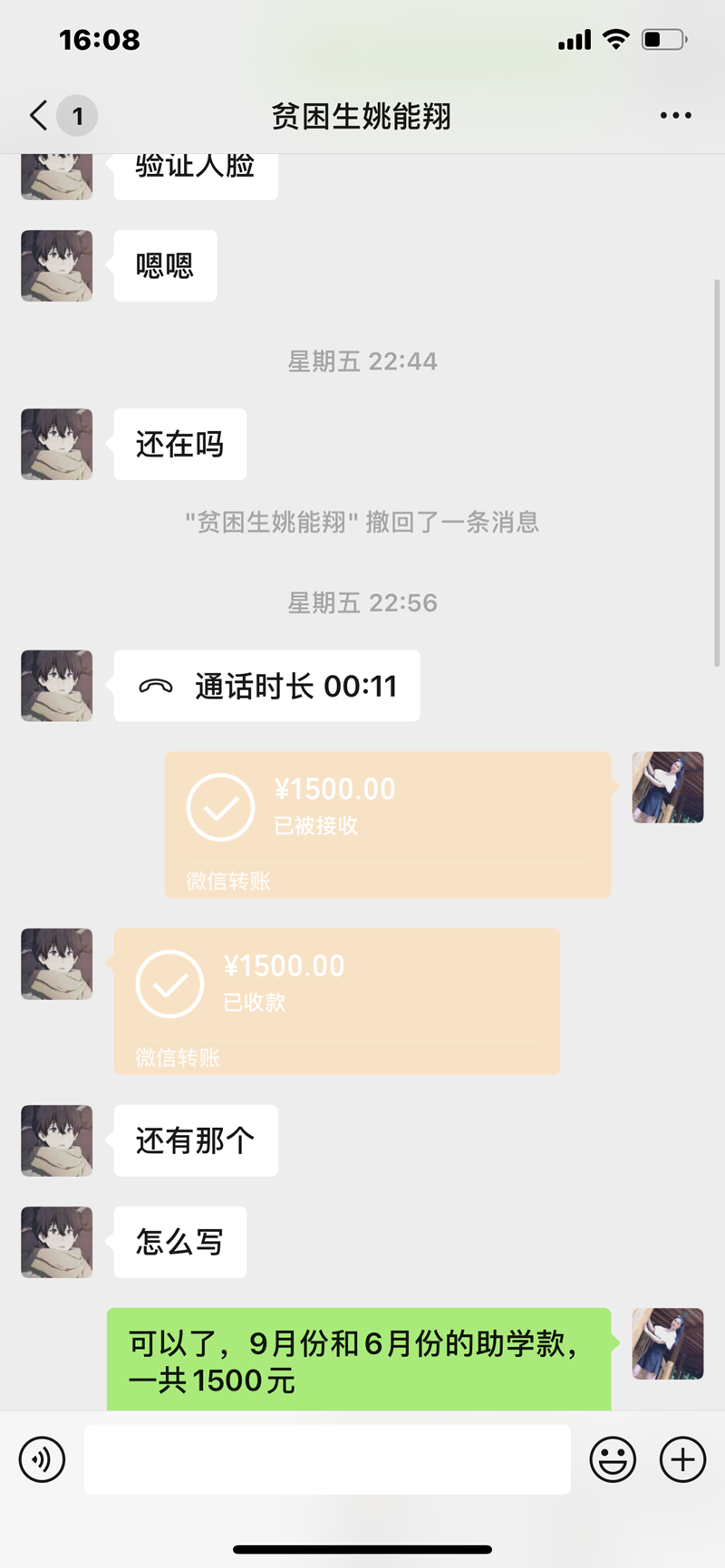Tap the unread count badge beside the back arrow
The height and width of the screenshot is (1568, 725).
pos(78,116)
